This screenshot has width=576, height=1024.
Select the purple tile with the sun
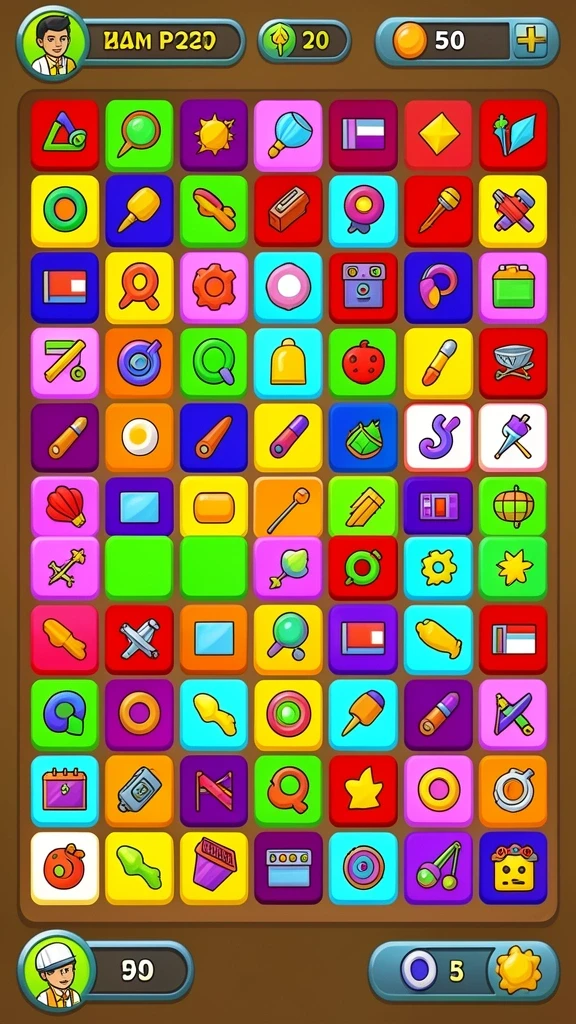pos(214,135)
